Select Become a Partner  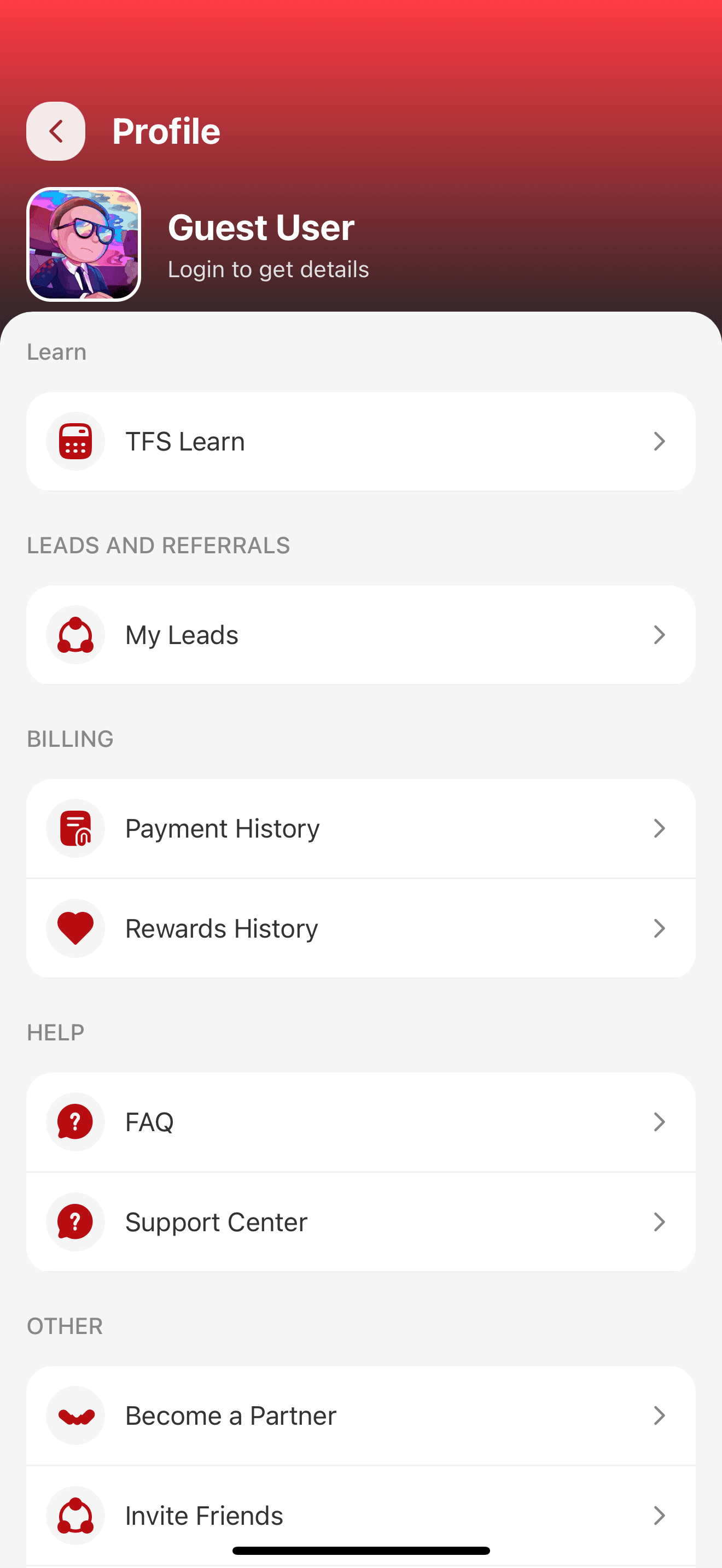click(x=360, y=1415)
